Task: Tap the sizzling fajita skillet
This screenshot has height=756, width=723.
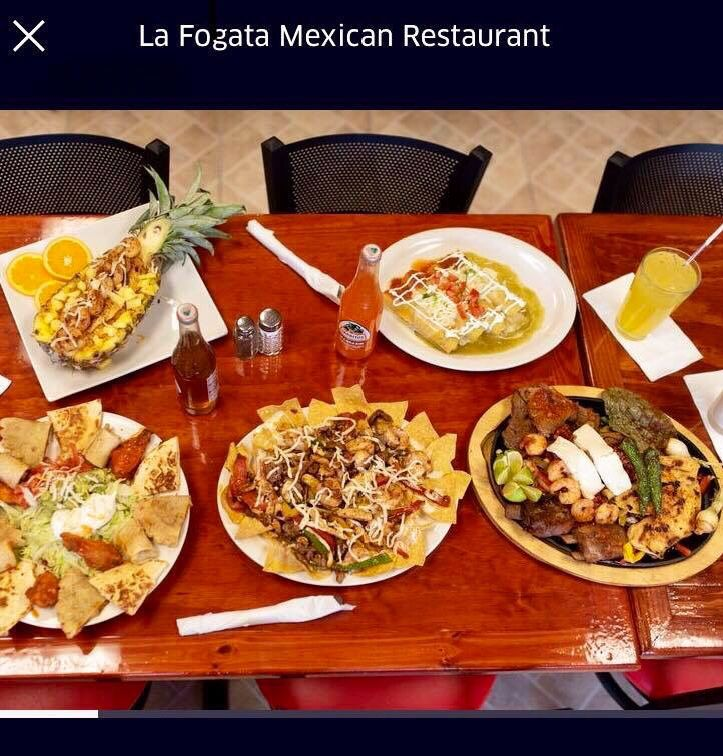Action: (x=590, y=480)
